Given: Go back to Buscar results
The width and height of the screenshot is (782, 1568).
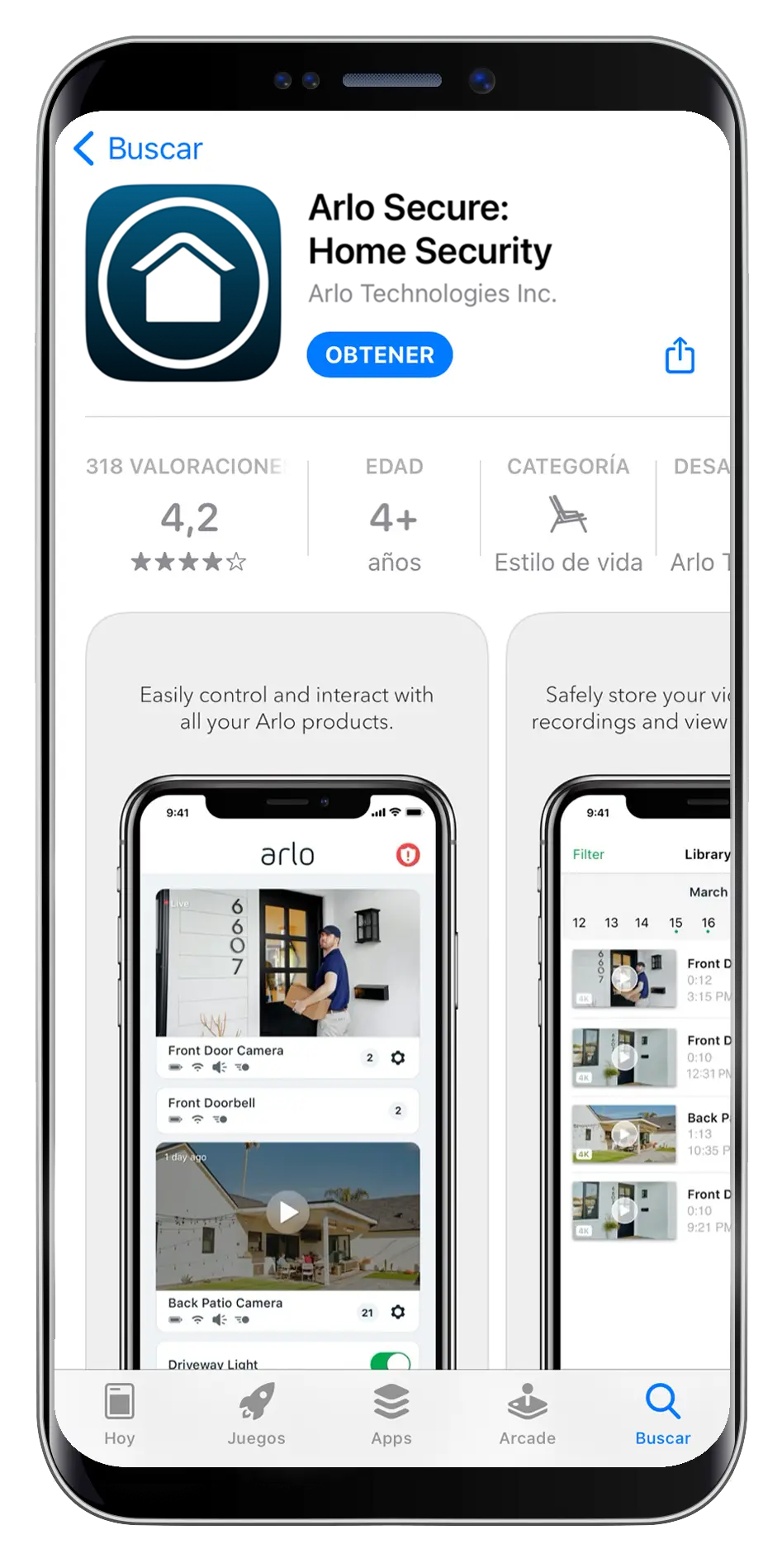Looking at the screenshot, I should point(138,149).
